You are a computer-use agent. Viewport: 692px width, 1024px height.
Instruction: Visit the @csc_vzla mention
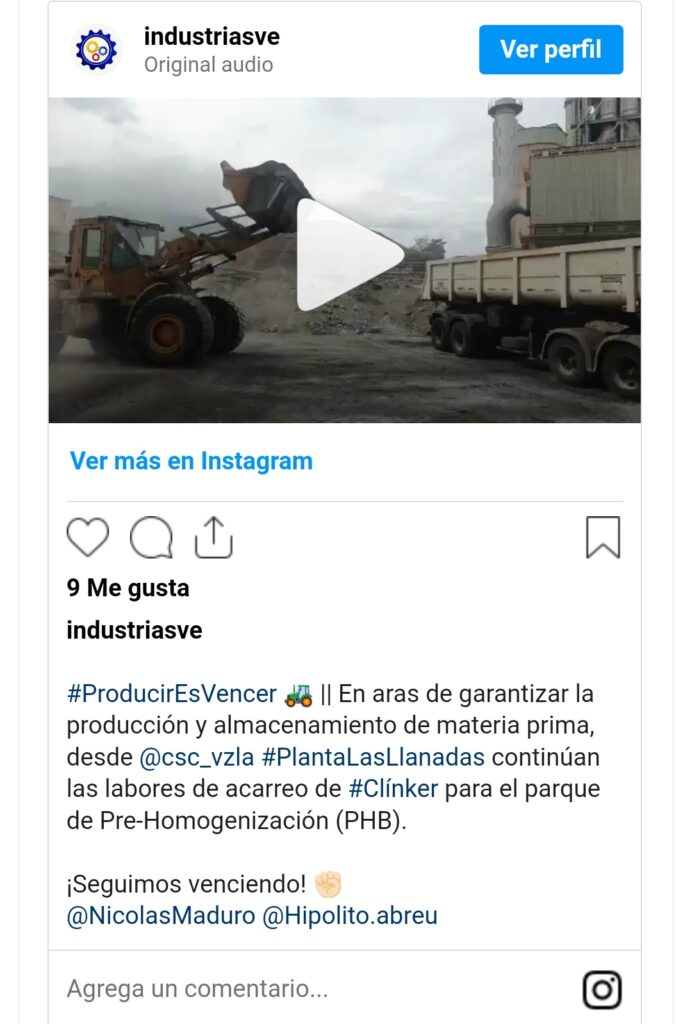tap(196, 757)
